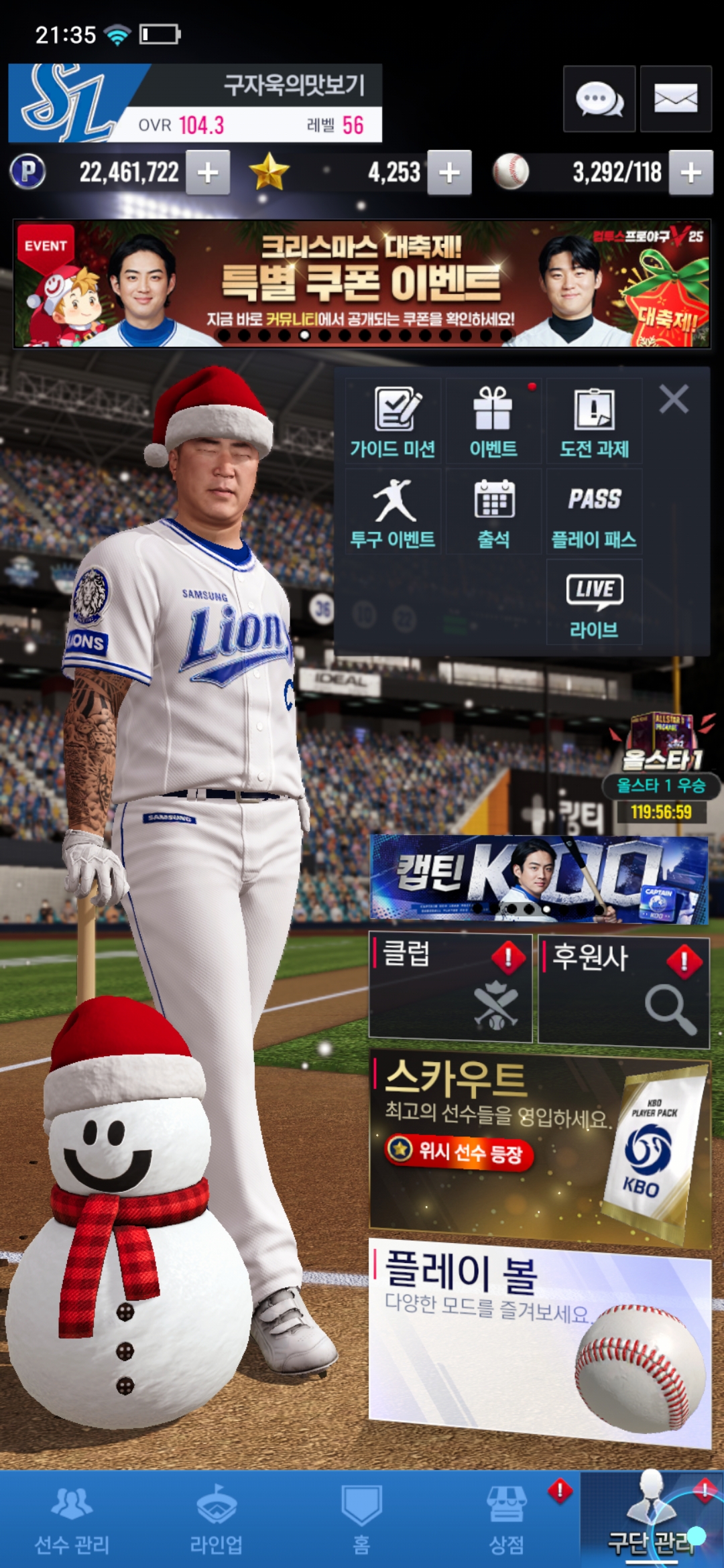The height and width of the screenshot is (1568, 724).
Task: Open the 캡틴 KOO promotion banner
Action: point(540,878)
